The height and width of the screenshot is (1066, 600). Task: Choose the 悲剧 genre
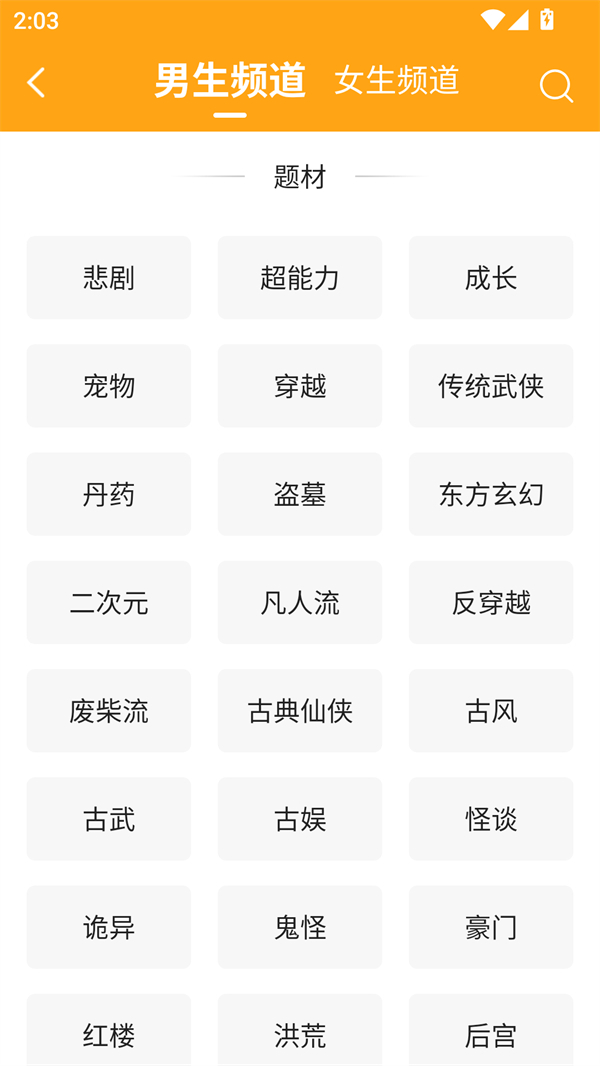click(x=109, y=278)
